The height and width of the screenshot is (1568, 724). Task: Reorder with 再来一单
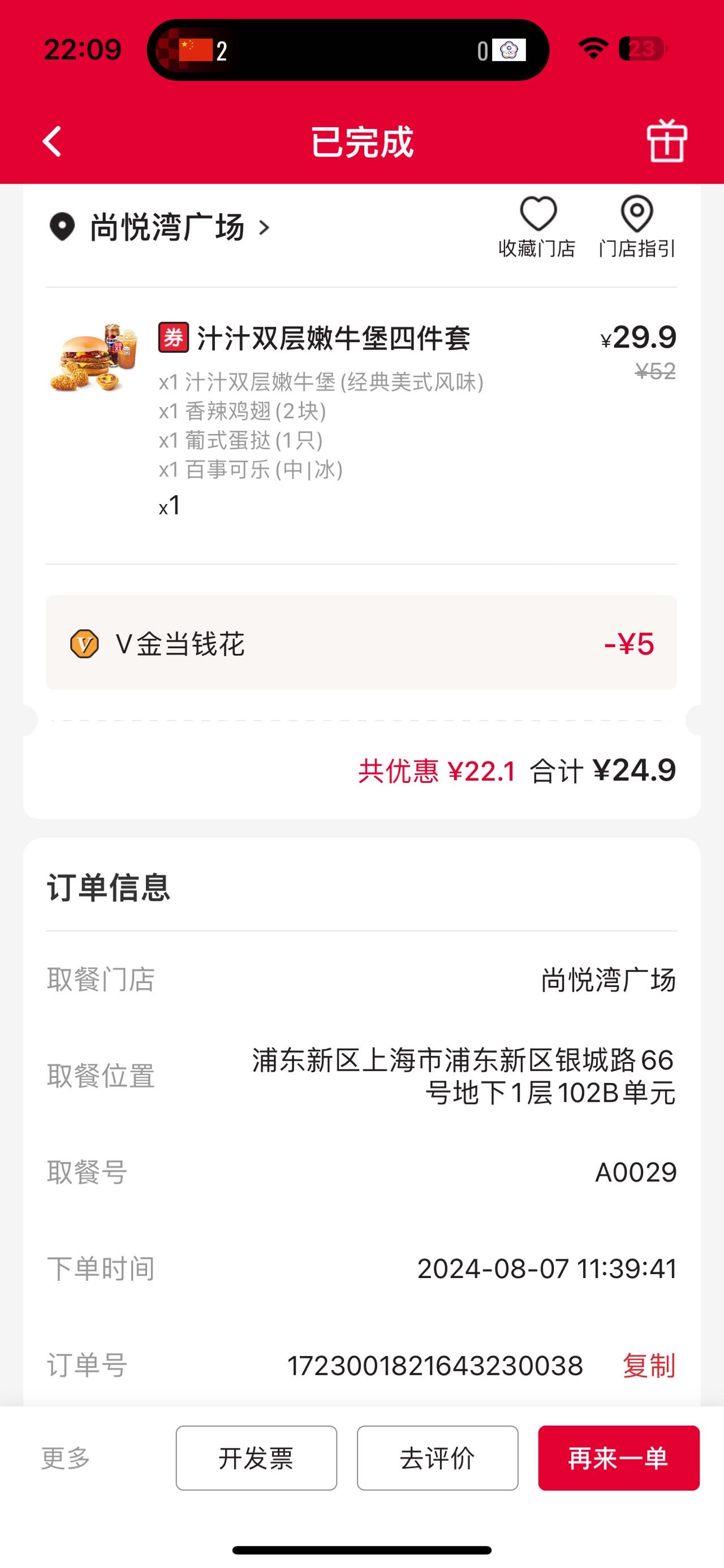click(x=619, y=1458)
